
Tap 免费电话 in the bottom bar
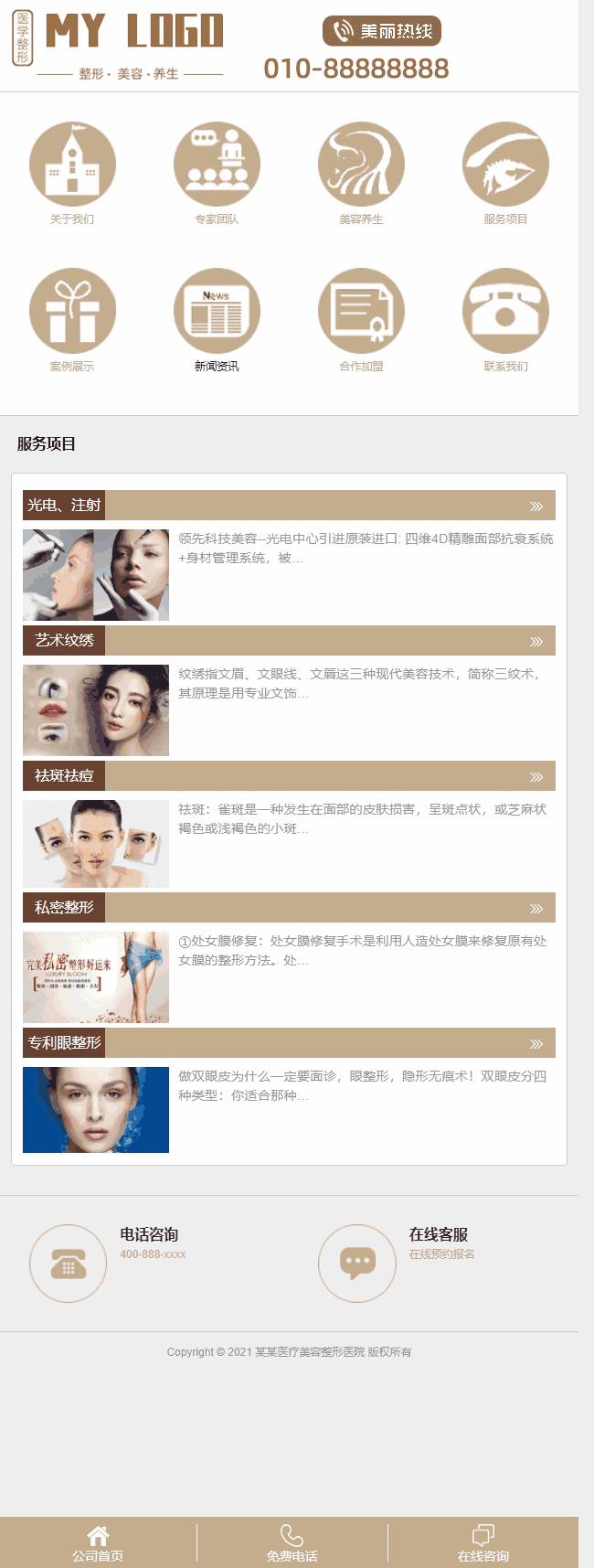[x=292, y=1543]
